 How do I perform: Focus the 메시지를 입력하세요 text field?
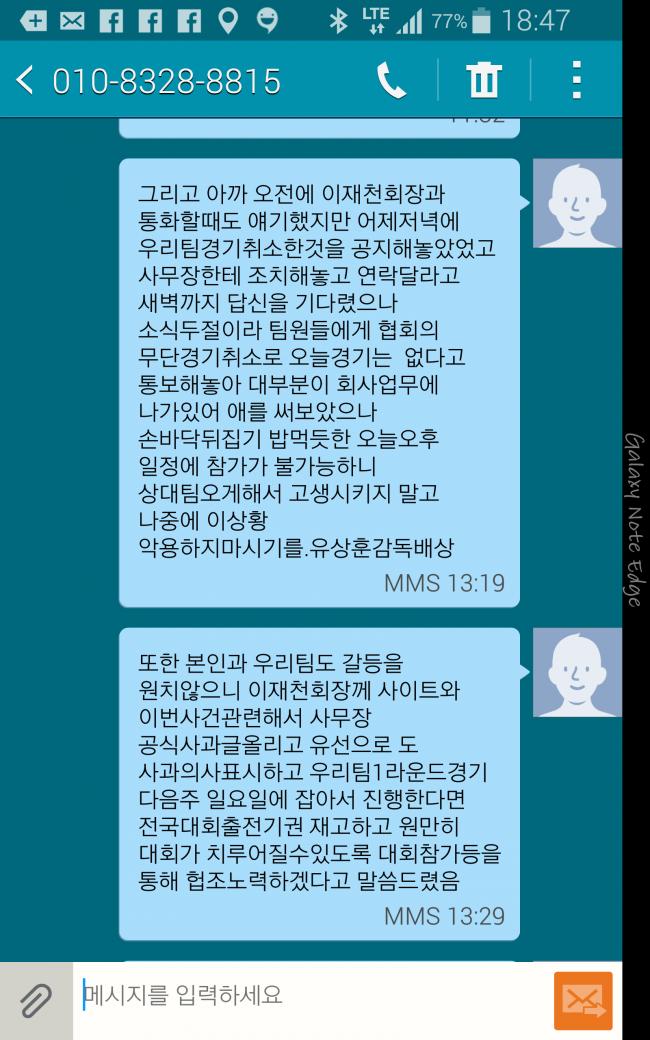(x=310, y=996)
